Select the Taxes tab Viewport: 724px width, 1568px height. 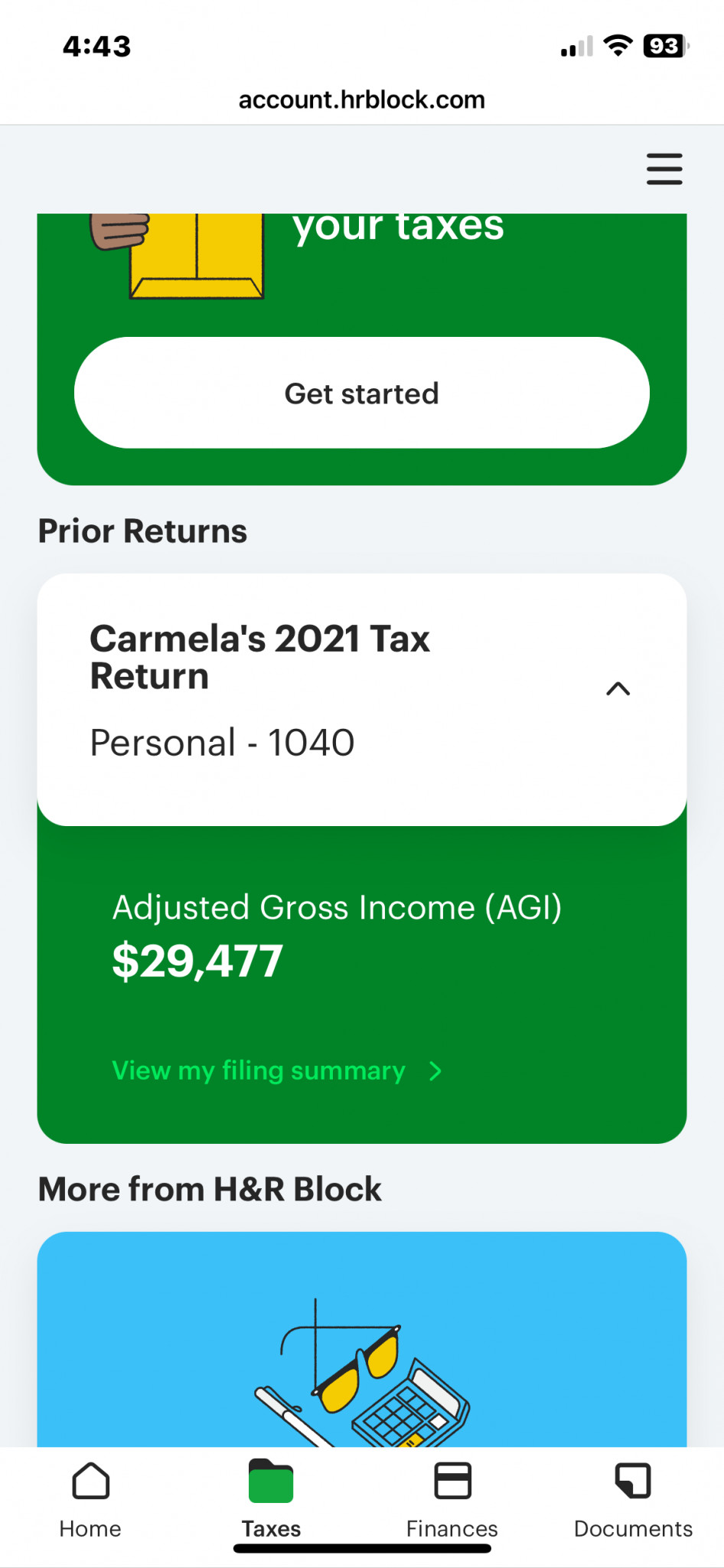[271, 1500]
